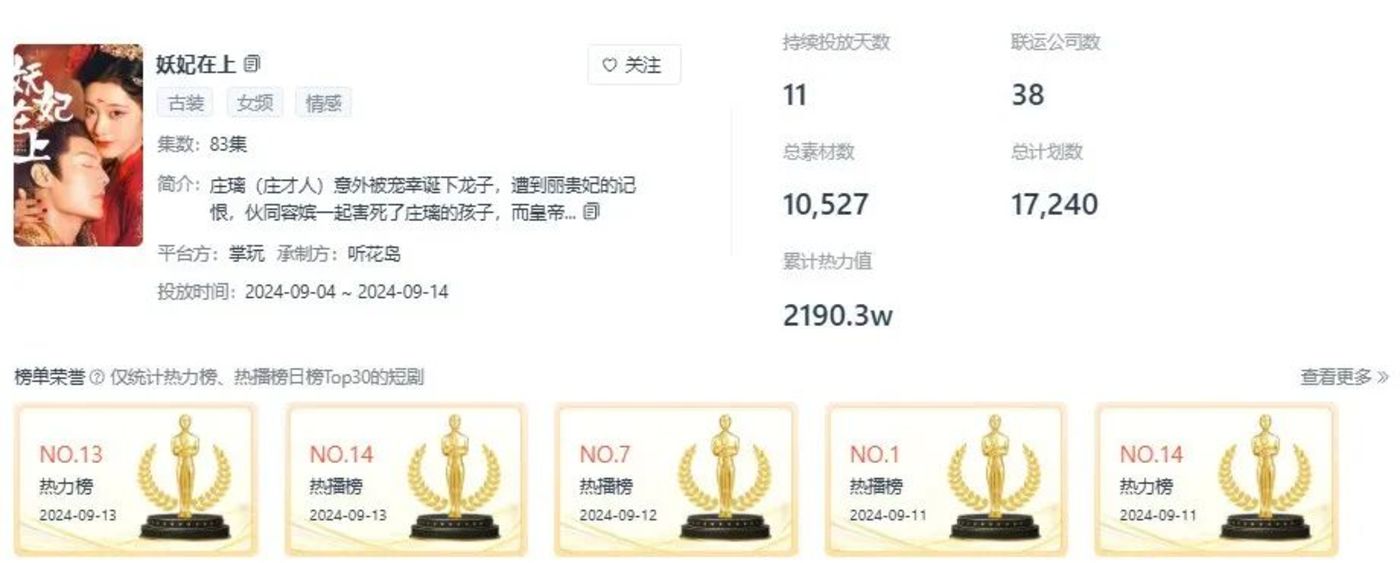Copy the title 妖妃在上
The image size is (1400, 563).
point(252,64)
